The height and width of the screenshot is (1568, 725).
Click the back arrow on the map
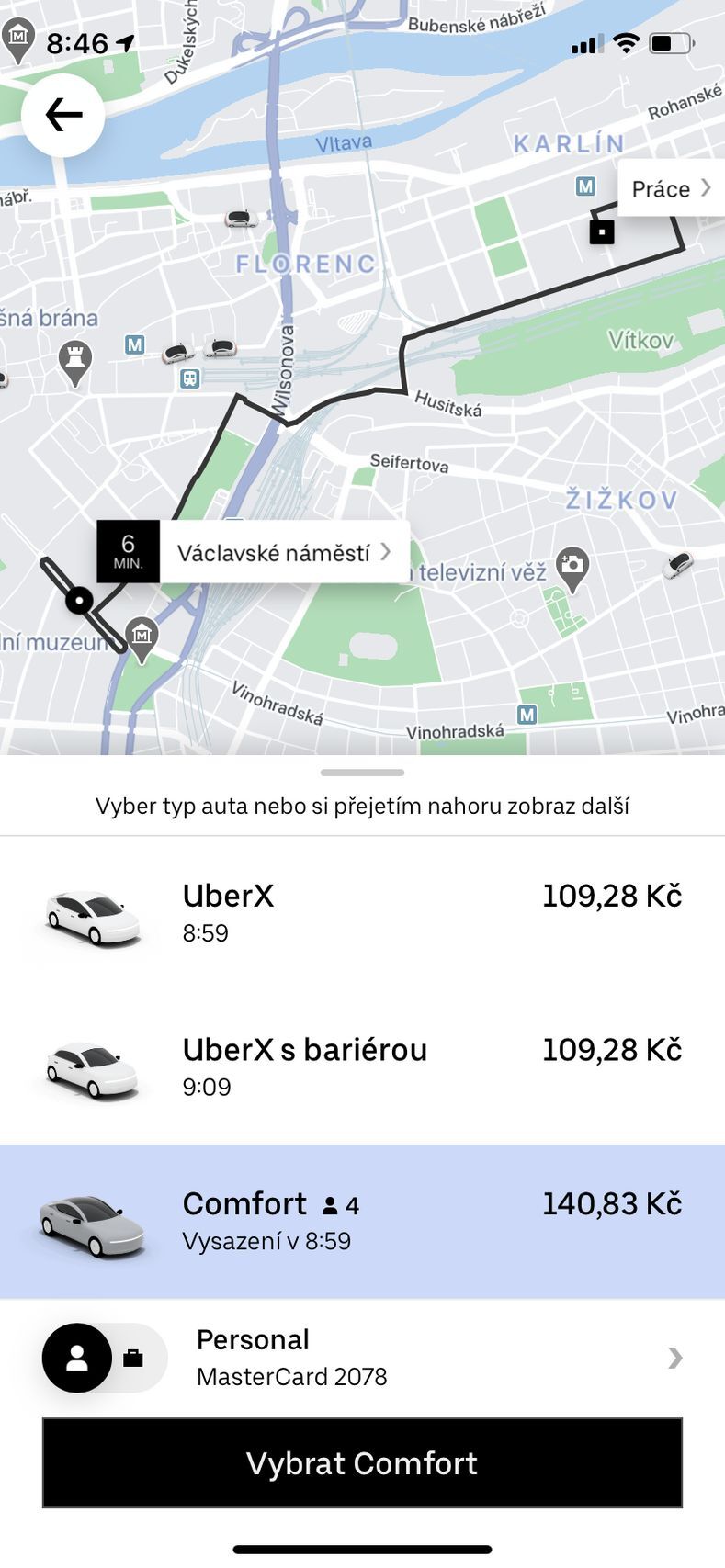(x=62, y=114)
